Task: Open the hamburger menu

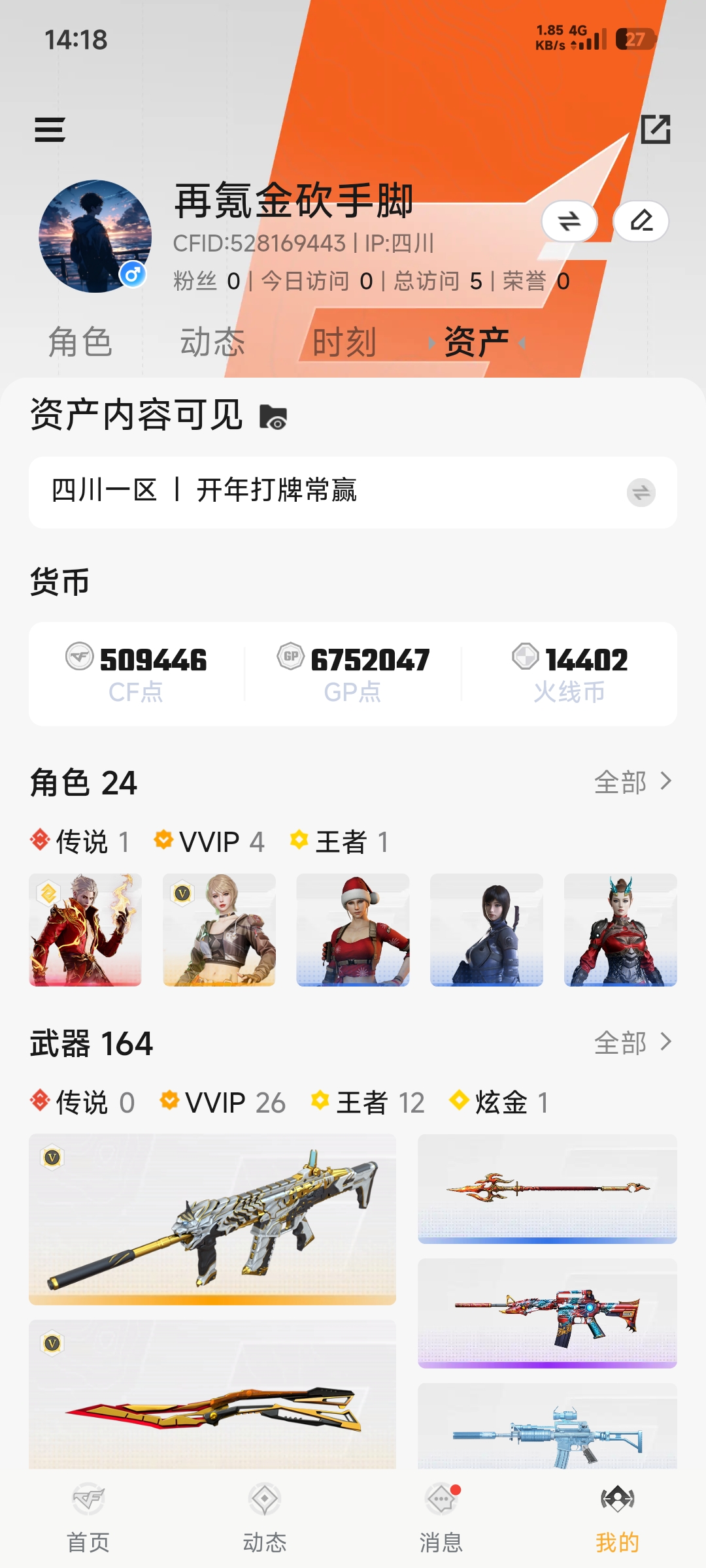Action: click(50, 129)
